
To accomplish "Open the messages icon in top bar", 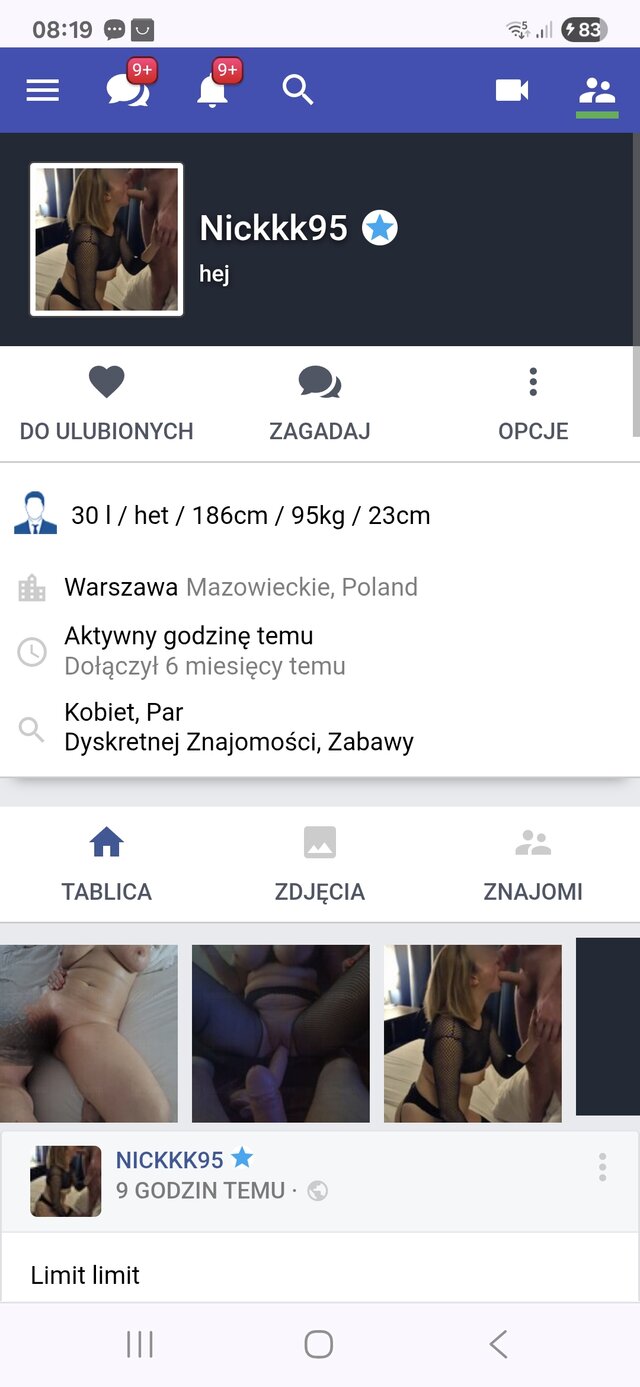I will [x=127, y=90].
